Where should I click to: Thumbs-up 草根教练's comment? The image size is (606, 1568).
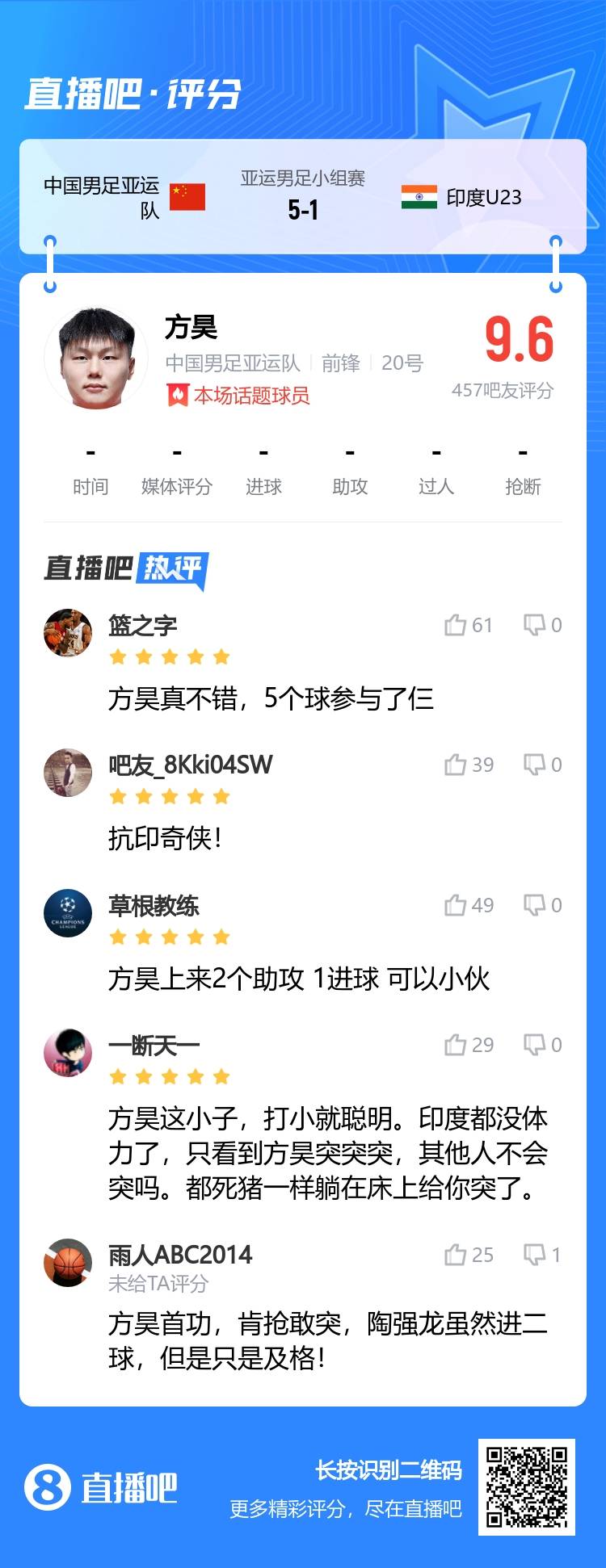click(457, 905)
